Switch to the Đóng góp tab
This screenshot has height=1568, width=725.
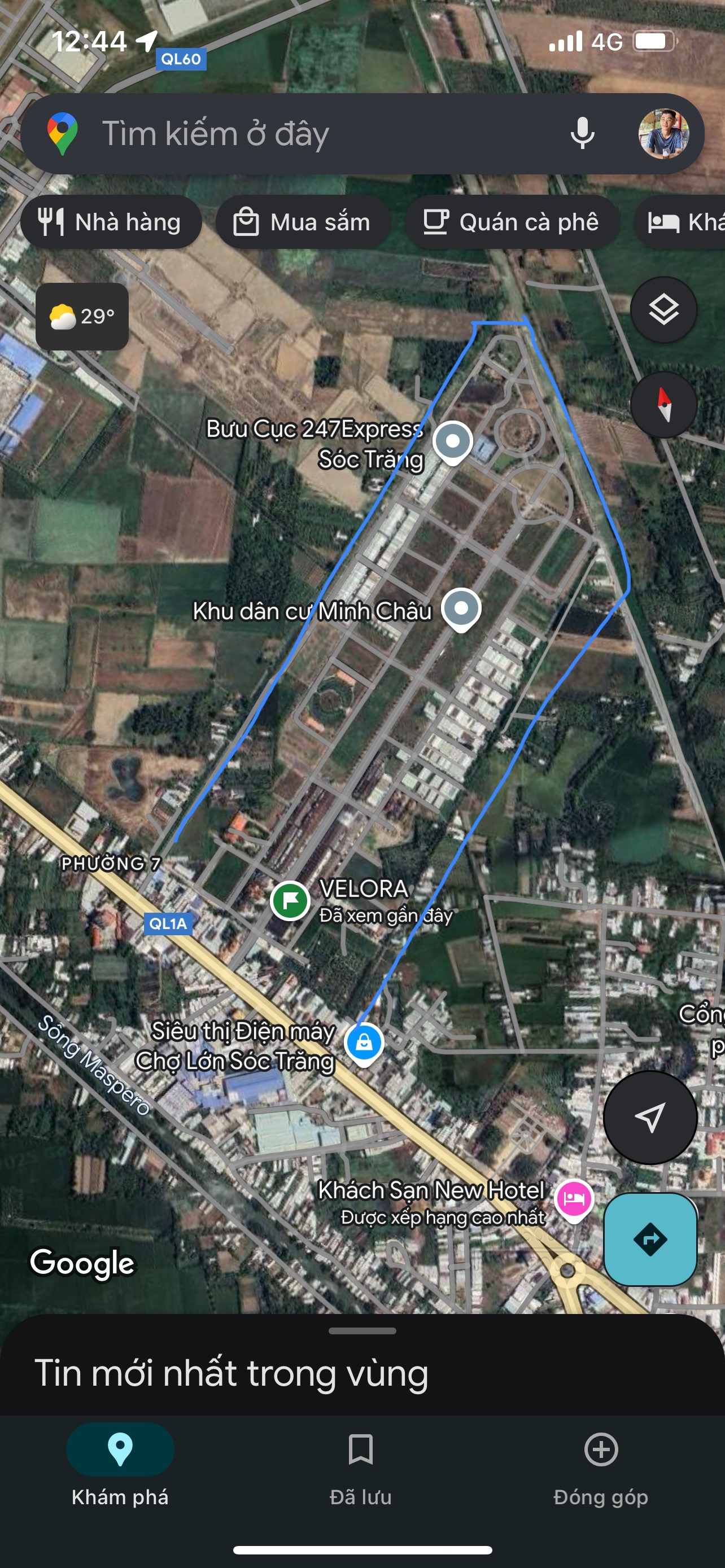click(x=600, y=1466)
